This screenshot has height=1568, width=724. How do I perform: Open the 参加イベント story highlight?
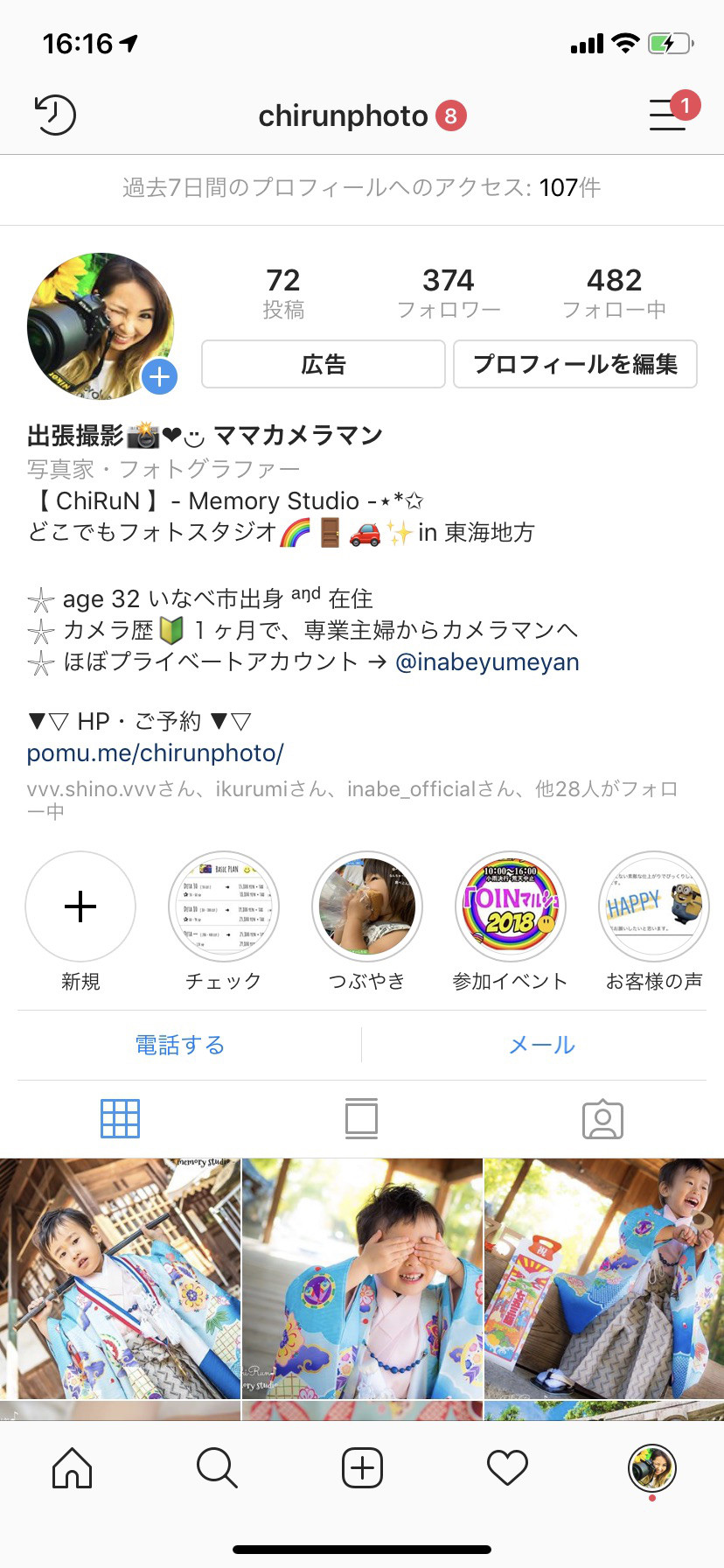511,906
